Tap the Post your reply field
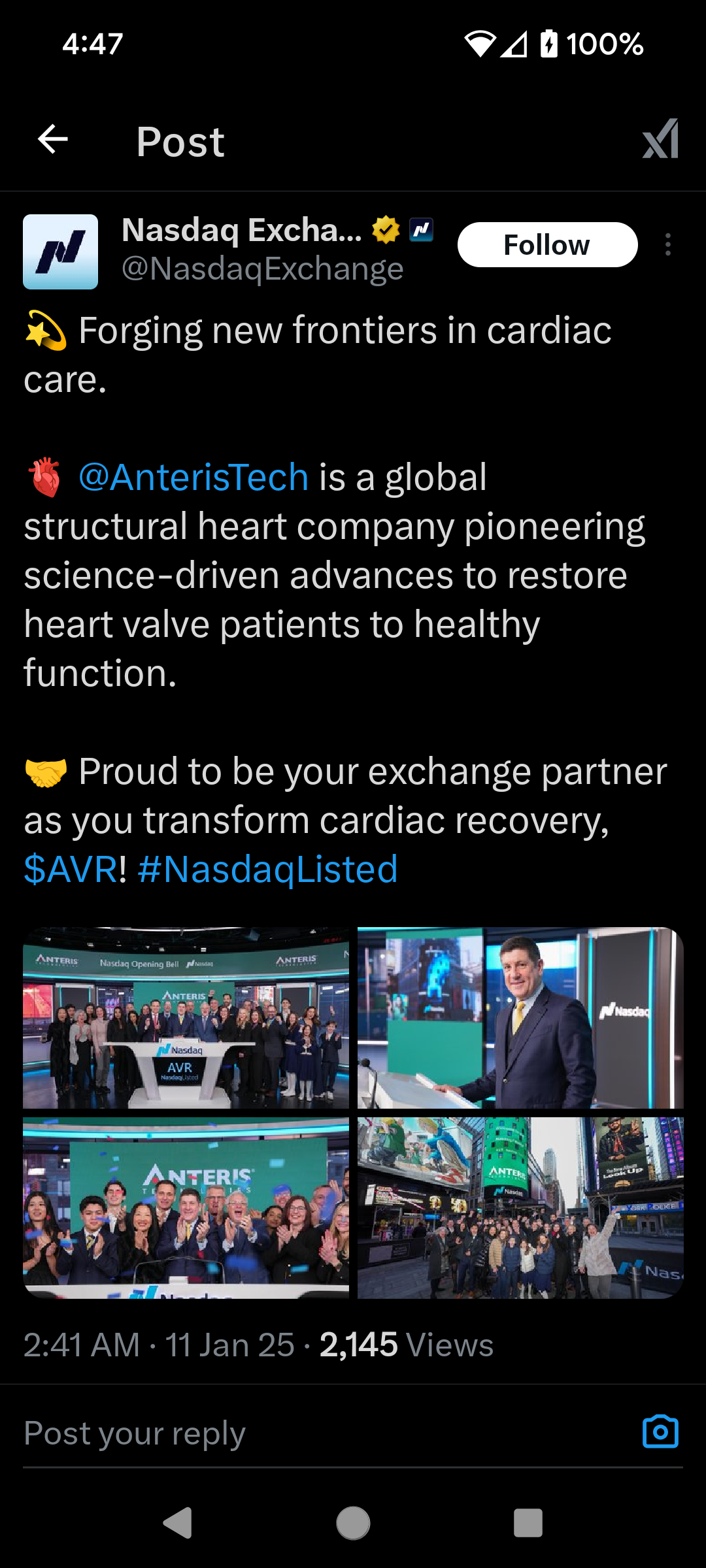Image resolution: width=706 pixels, height=1568 pixels. (x=327, y=1433)
